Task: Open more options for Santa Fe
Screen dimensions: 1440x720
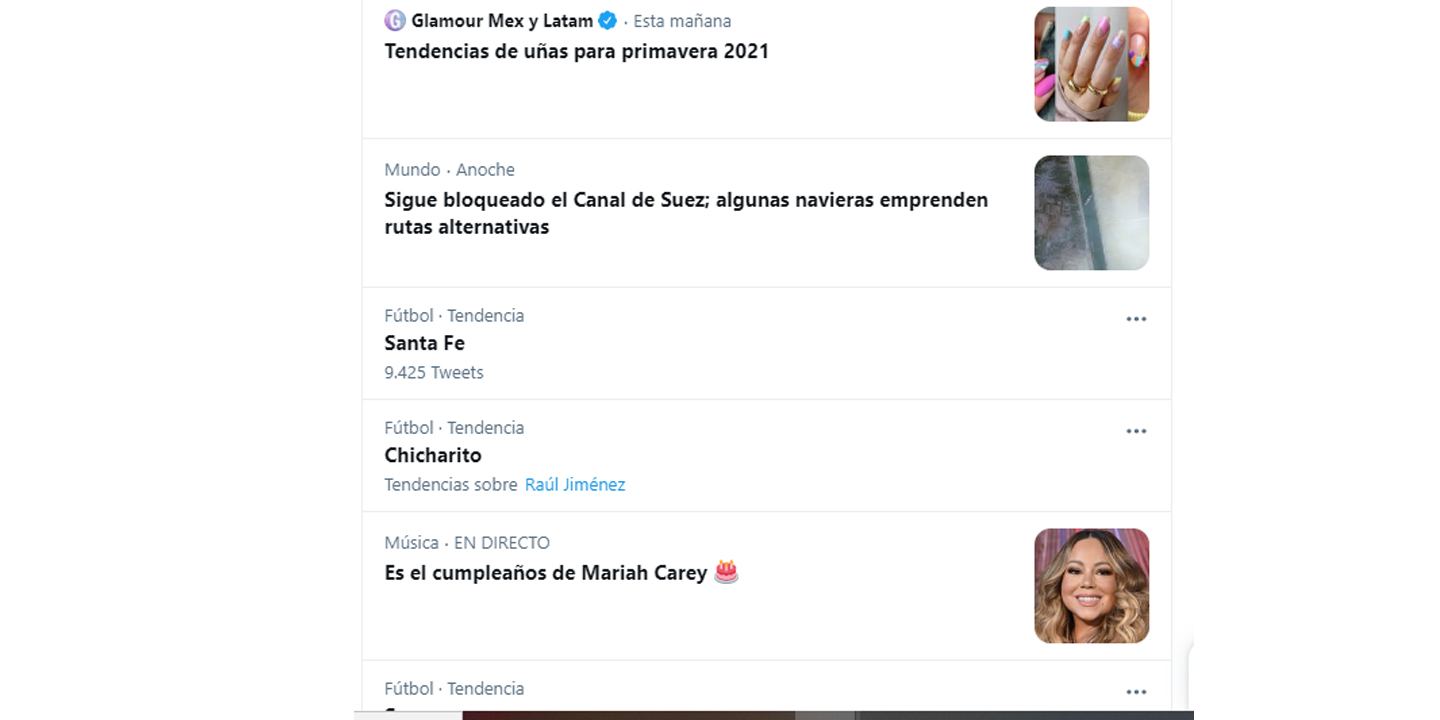Action: 1136,319
